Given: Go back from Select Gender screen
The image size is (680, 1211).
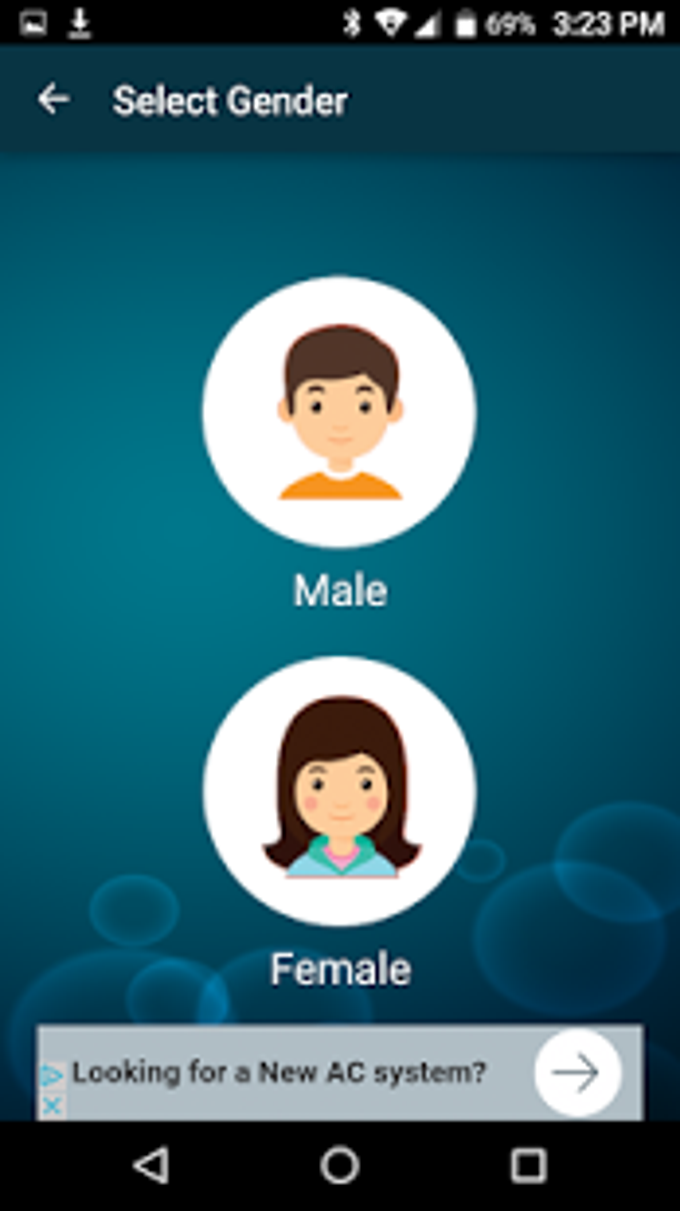Looking at the screenshot, I should point(53,99).
